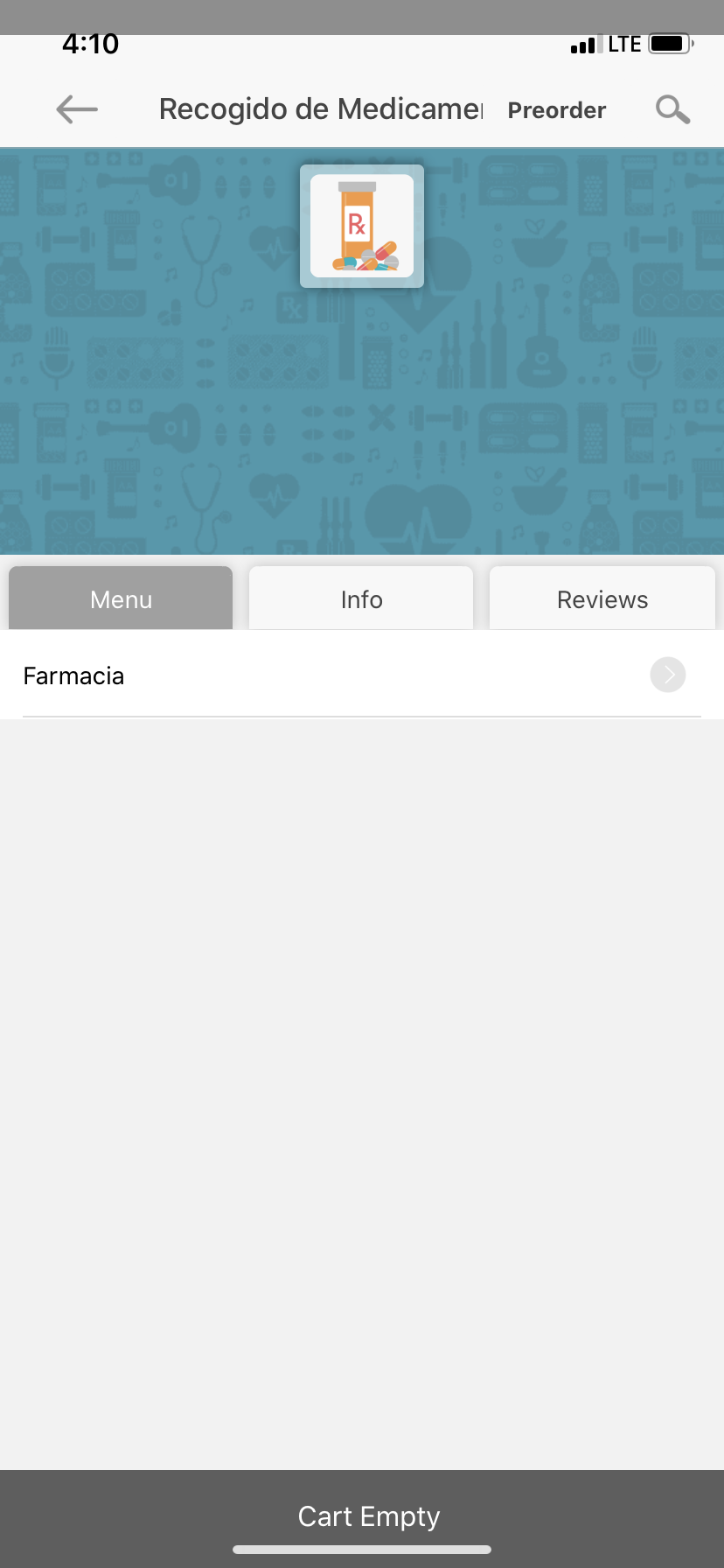Tap the Preorder button
724x1568 pixels.
tap(556, 110)
